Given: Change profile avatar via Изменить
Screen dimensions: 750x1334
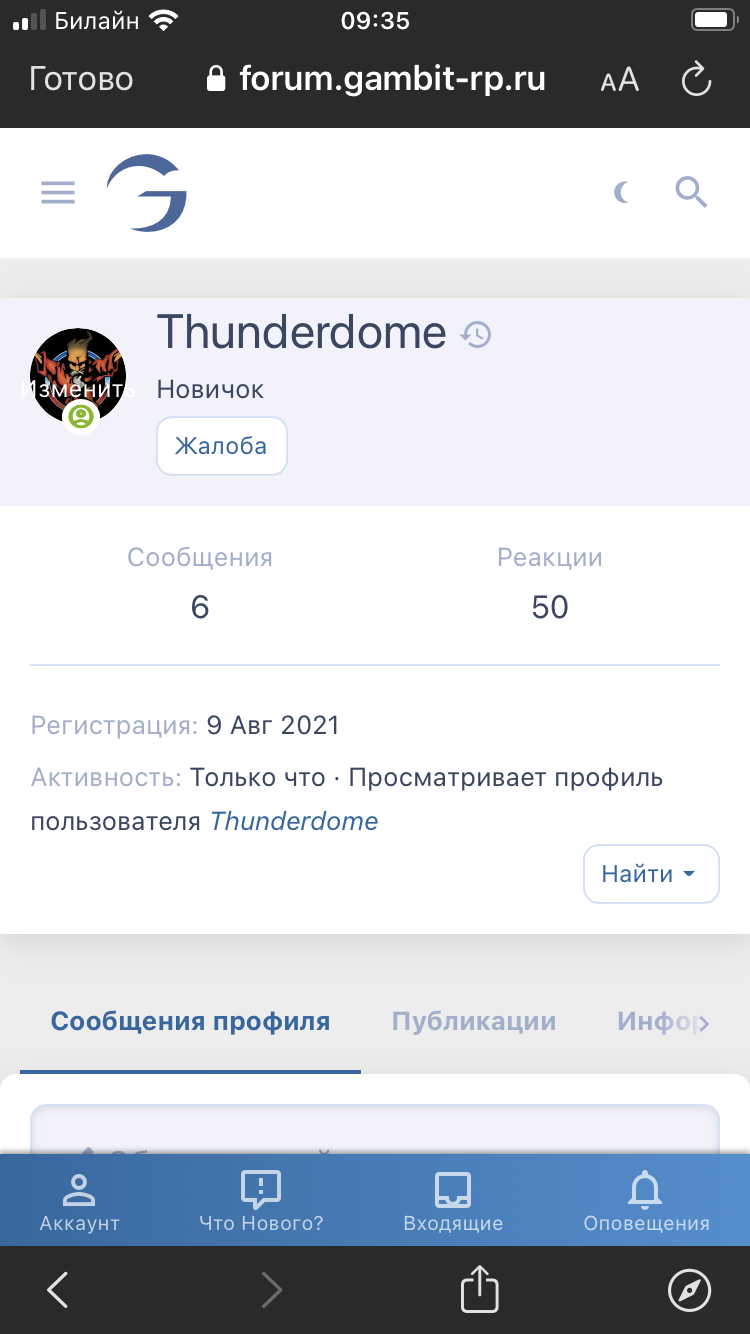Looking at the screenshot, I should [x=78, y=389].
